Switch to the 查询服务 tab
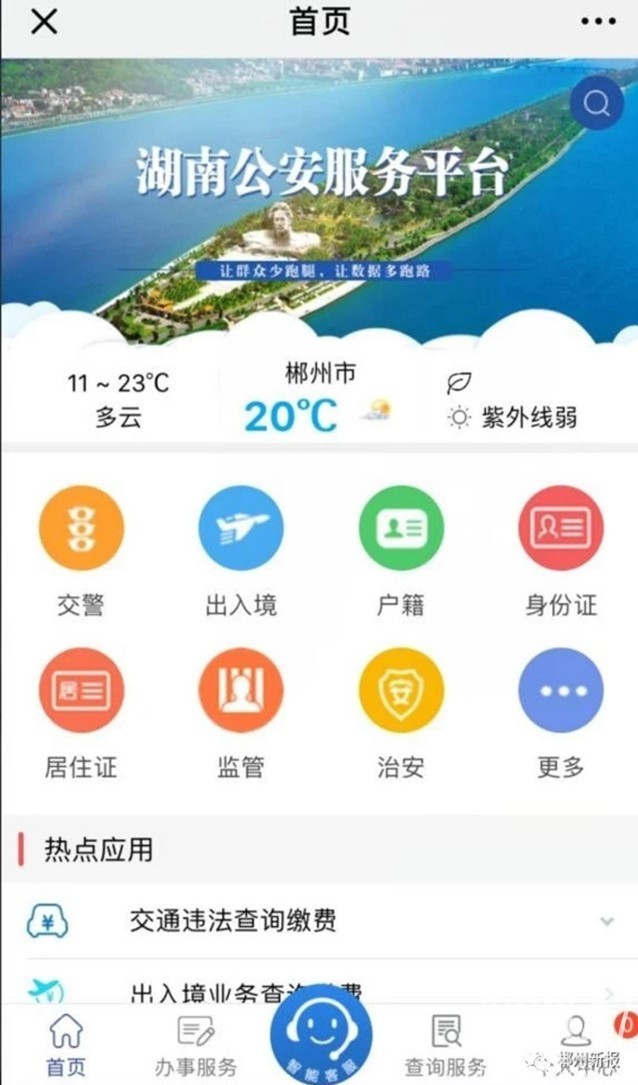The height and width of the screenshot is (1085, 638). [x=445, y=1045]
